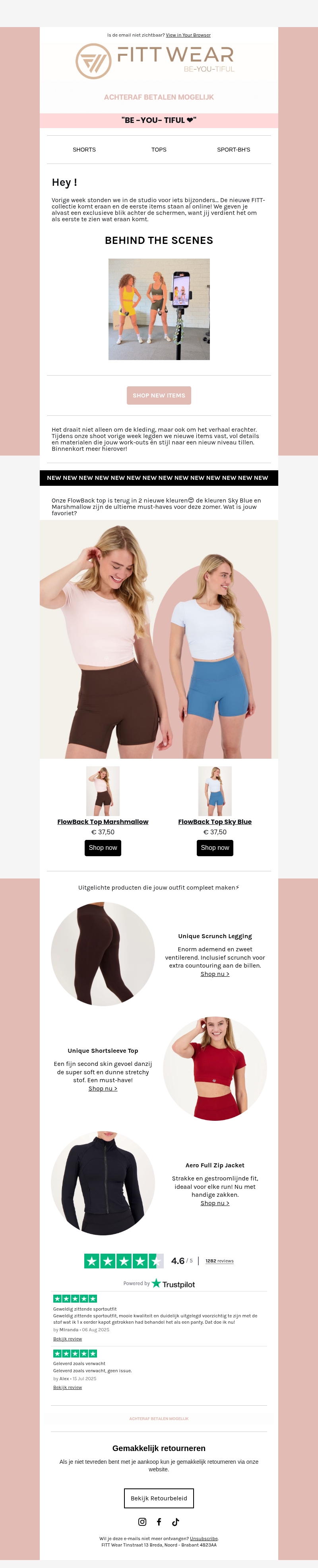Shop now for FlowBack Top Marshmallow
Image resolution: width=318 pixels, height=1568 pixels.
coord(103,848)
